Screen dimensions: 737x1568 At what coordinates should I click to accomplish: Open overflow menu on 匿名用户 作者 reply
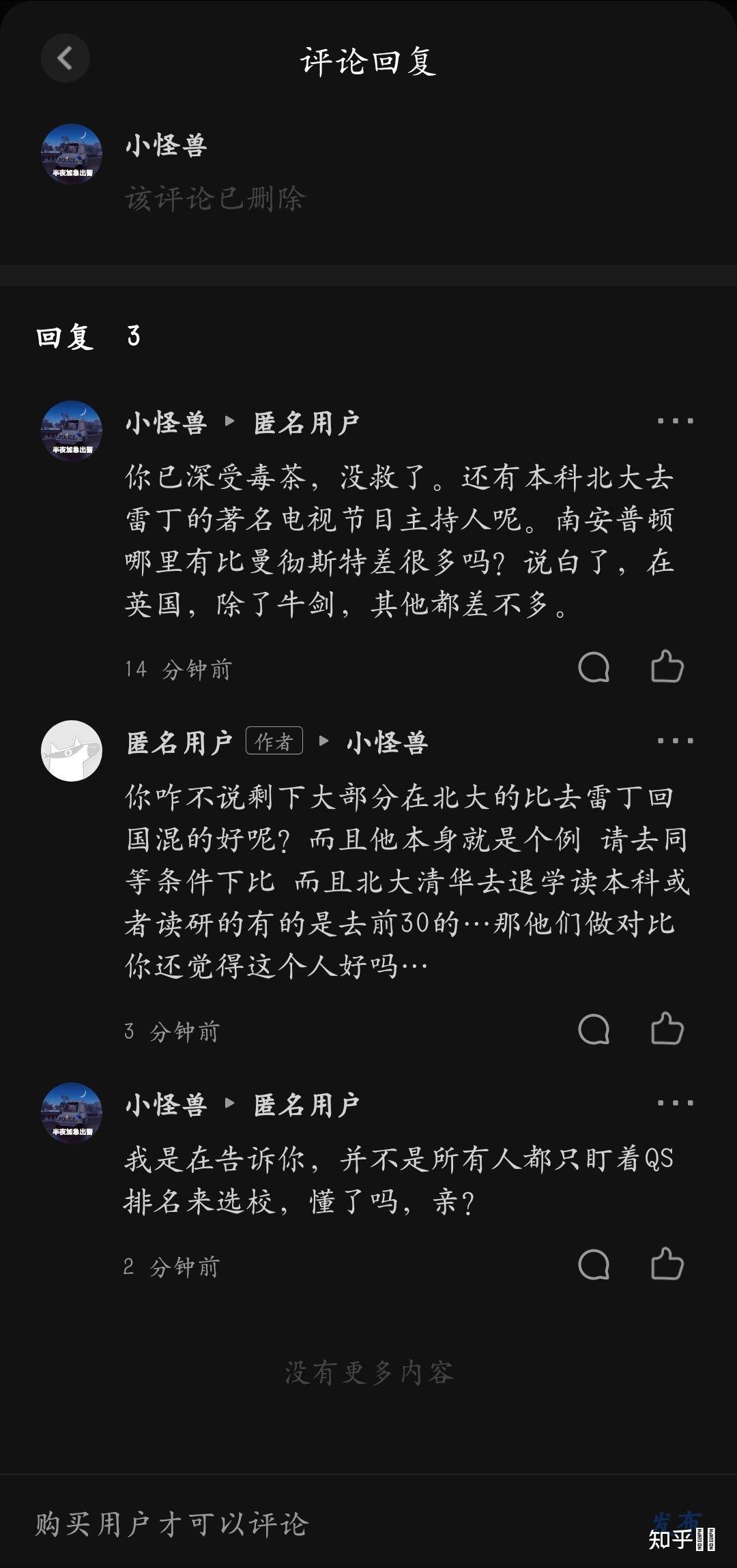pos(675,740)
